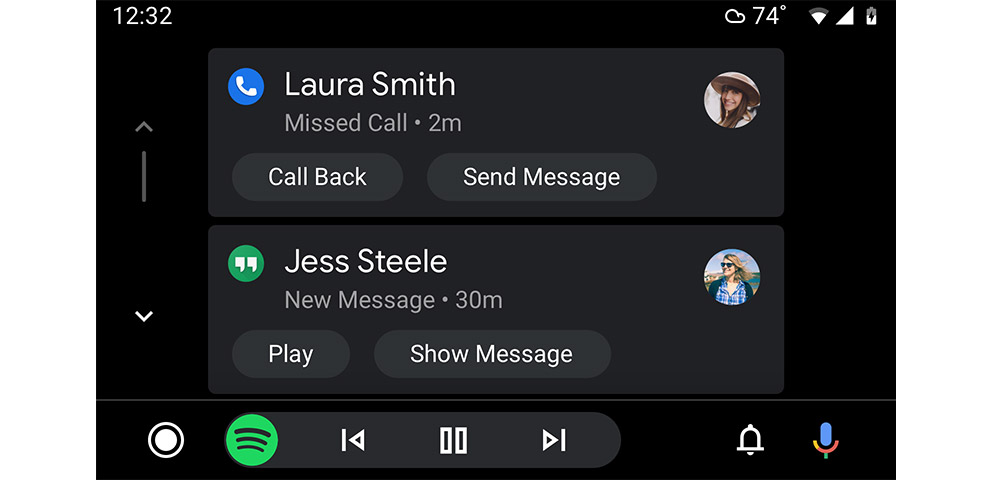Send a message to Laura Smith
Viewport: 991px width, 480px height.
pyautogui.click(x=541, y=177)
